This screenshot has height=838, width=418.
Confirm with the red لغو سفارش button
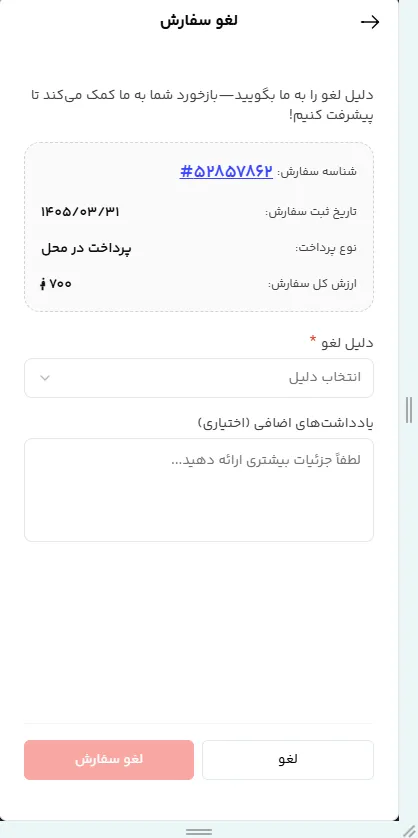pyautogui.click(x=109, y=759)
